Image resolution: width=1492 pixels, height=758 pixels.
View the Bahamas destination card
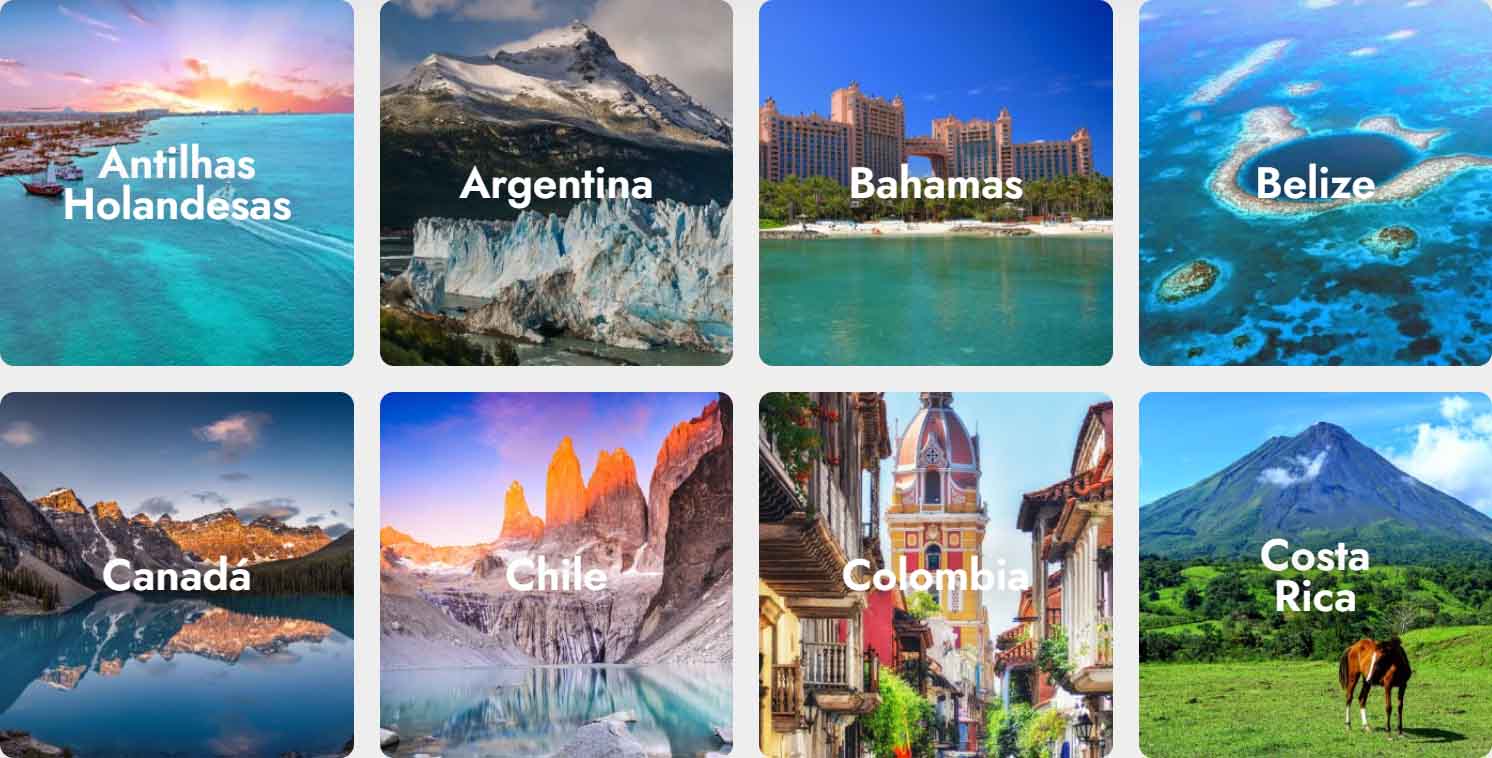936,183
